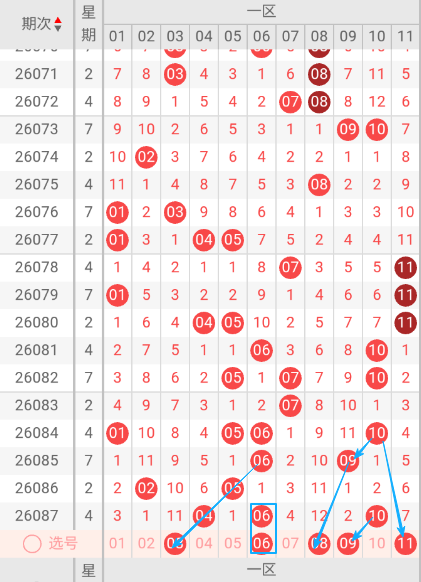
Task: Unselect number 08 in the 选号 row
Action: coord(319,543)
